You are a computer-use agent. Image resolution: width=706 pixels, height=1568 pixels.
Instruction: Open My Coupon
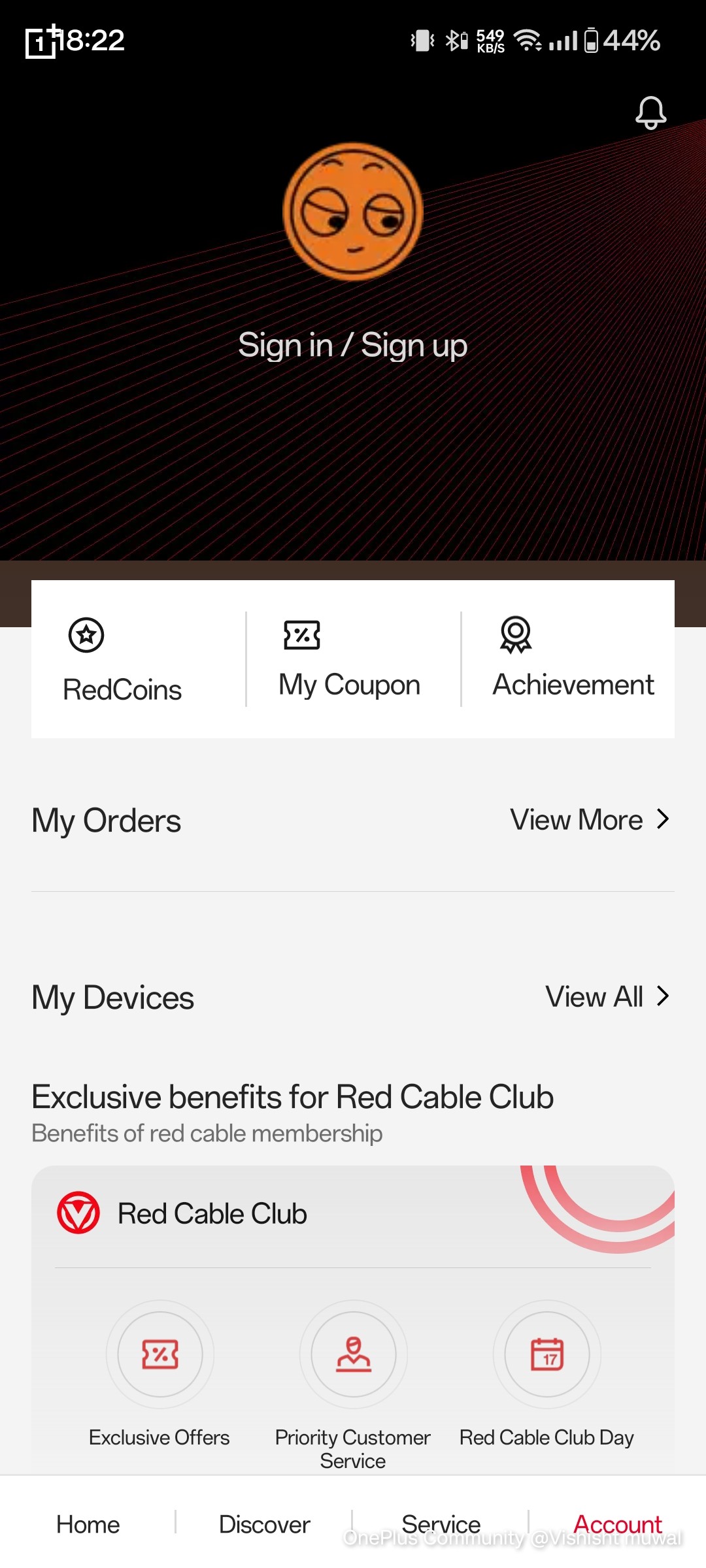coord(350,660)
